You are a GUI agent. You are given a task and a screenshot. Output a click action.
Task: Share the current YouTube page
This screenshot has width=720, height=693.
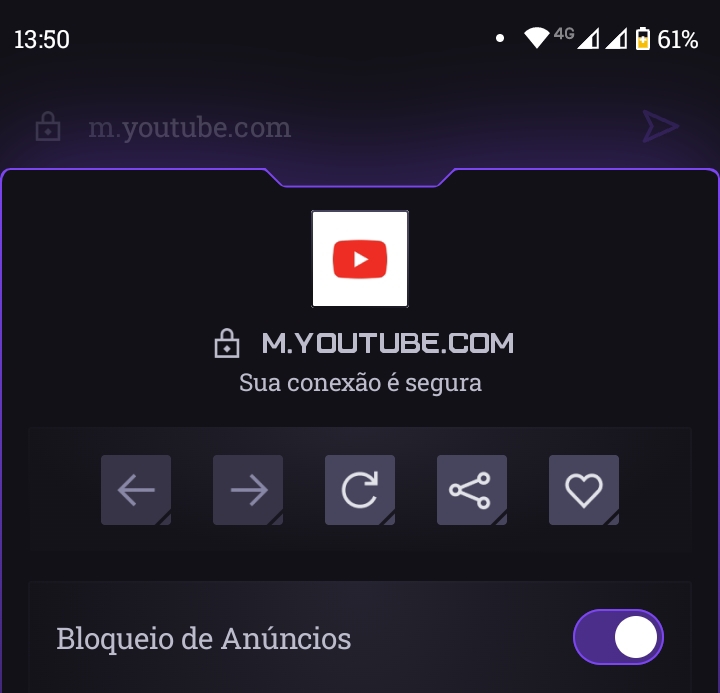tap(472, 490)
